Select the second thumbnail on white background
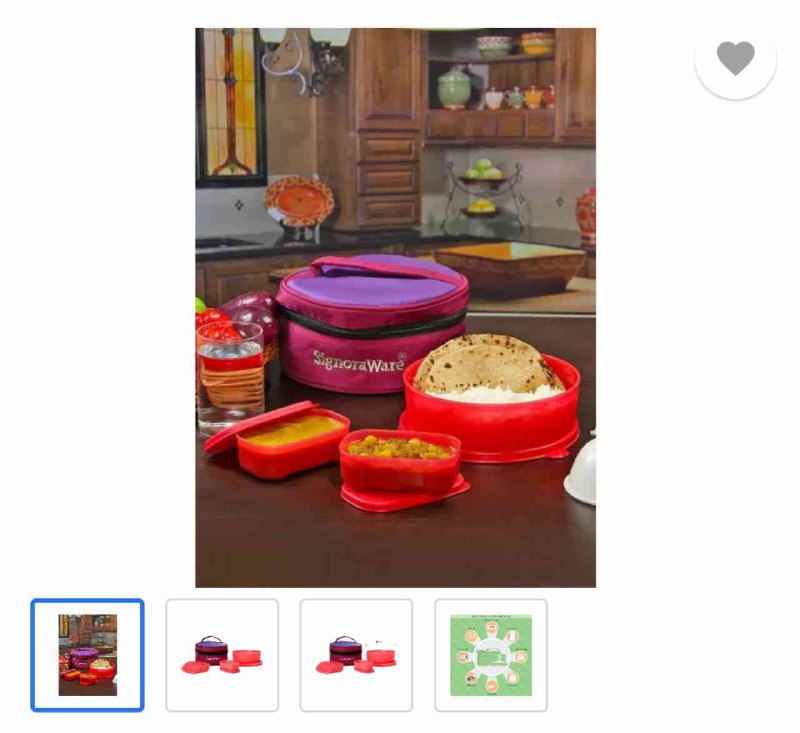The height and width of the screenshot is (733, 800). 222,655
